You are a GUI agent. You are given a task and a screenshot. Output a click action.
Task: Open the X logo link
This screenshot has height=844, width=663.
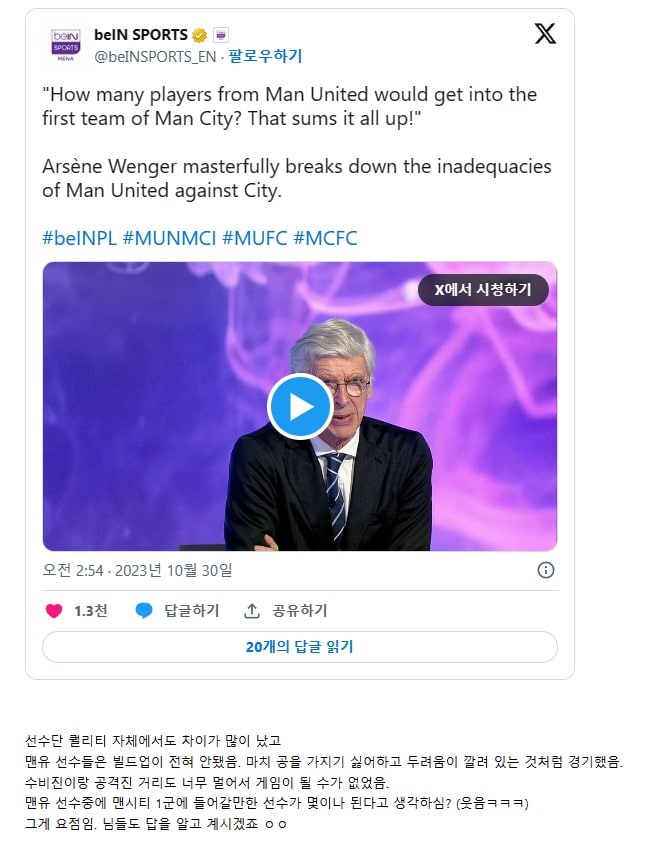(x=544, y=34)
